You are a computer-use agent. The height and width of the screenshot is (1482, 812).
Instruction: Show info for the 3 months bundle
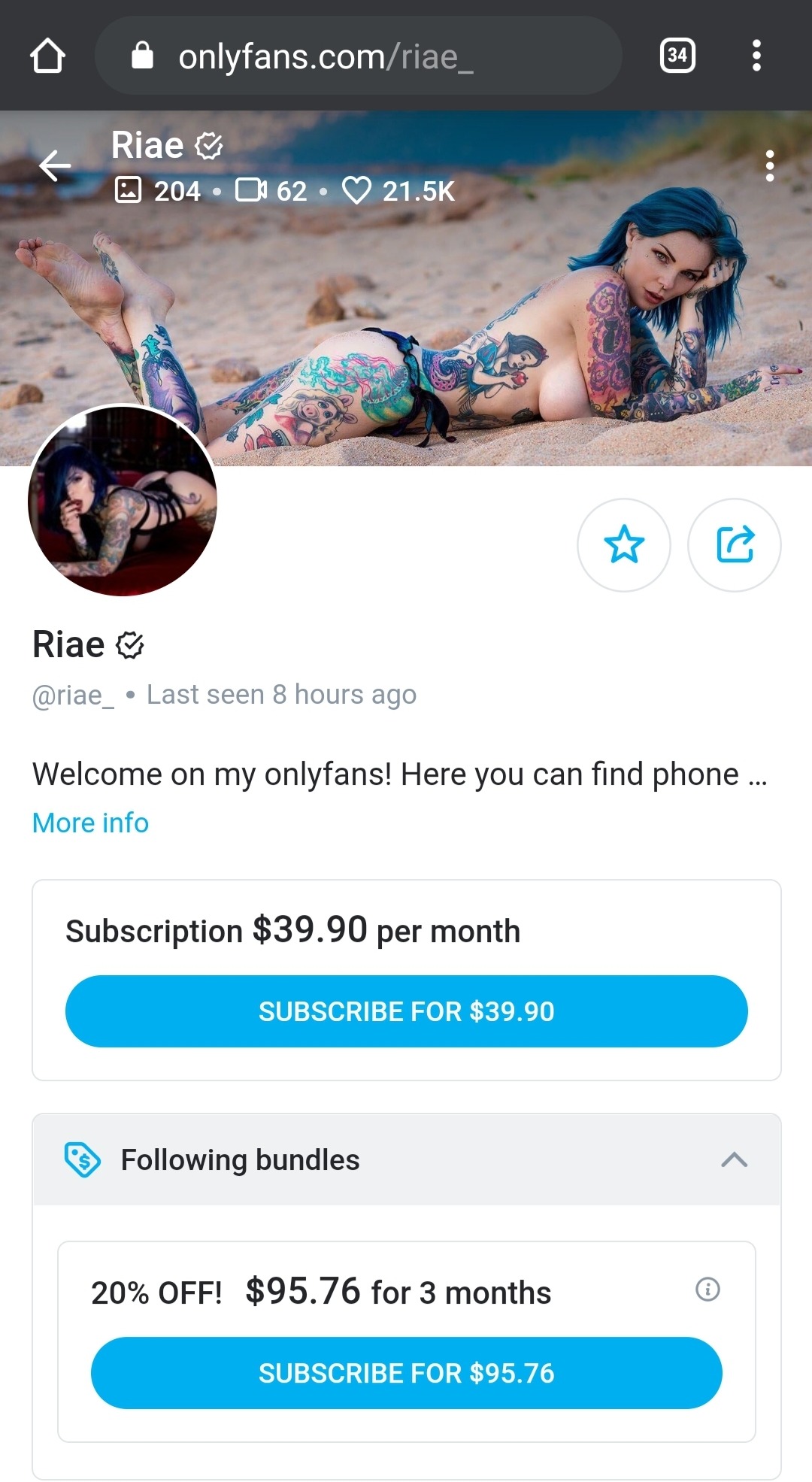(x=707, y=1290)
